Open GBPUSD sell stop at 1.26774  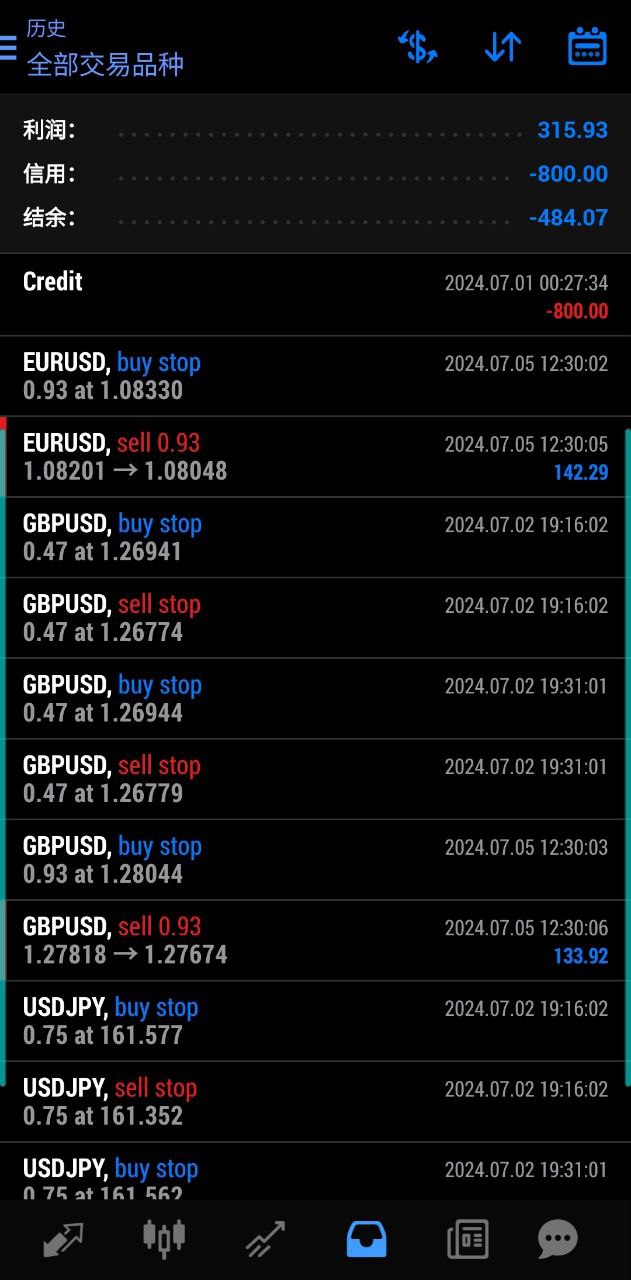(x=315, y=618)
